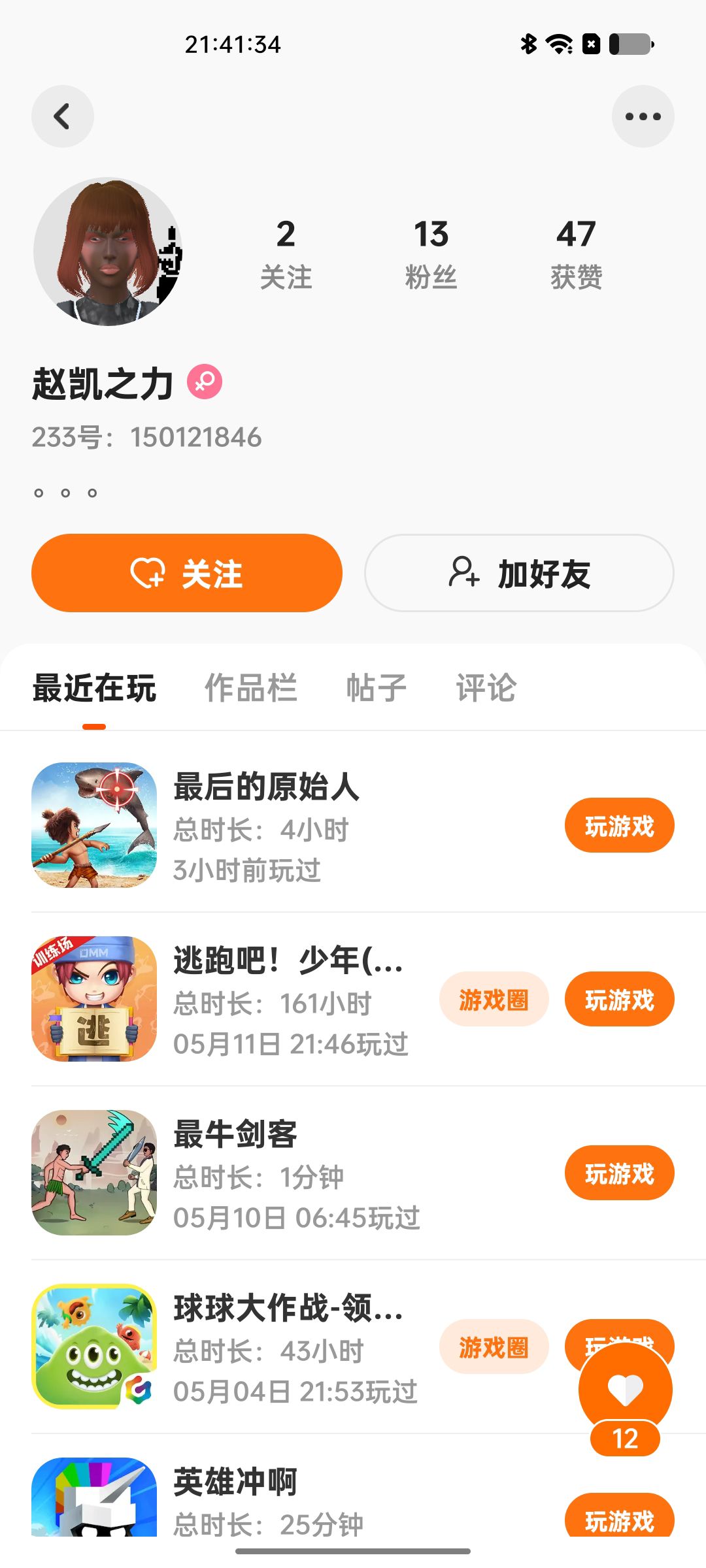706x1568 pixels.
Task: Open the 12 likes count
Action: (x=625, y=1439)
